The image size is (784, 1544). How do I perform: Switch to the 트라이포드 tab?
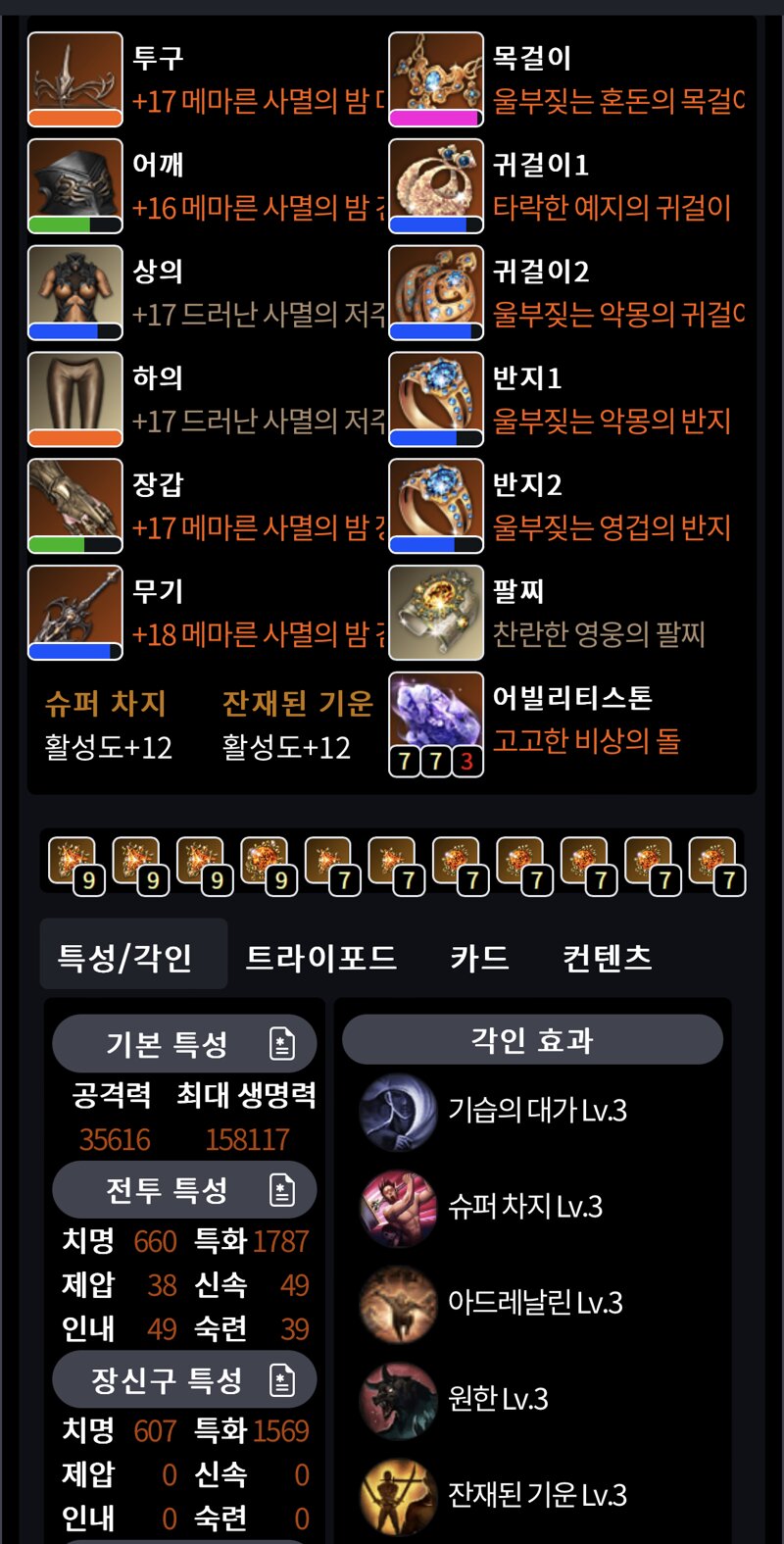pos(320,956)
